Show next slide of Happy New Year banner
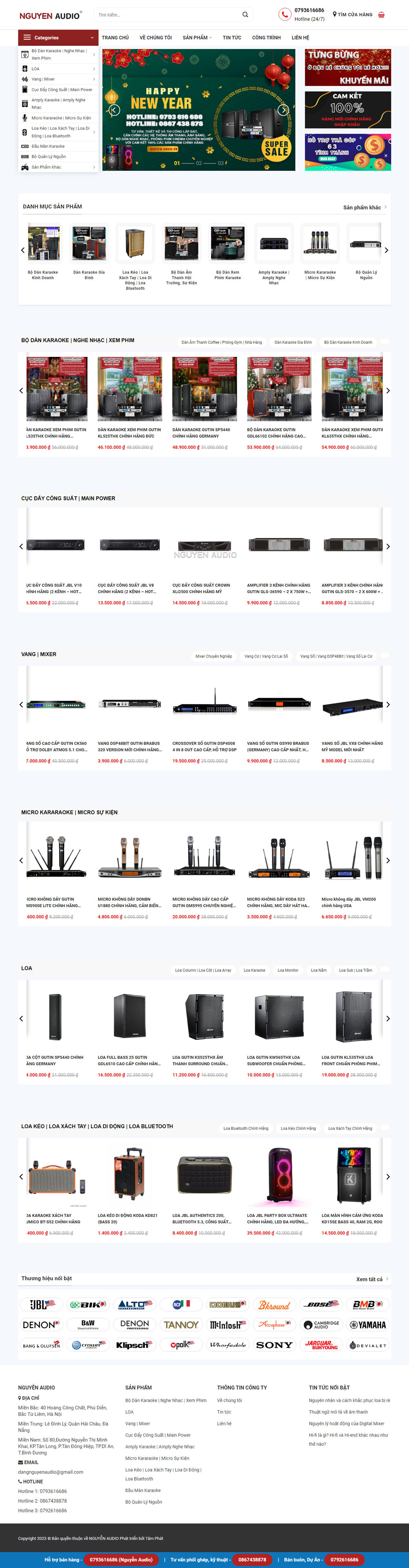Image resolution: width=409 pixels, height=1568 pixels. point(282,110)
